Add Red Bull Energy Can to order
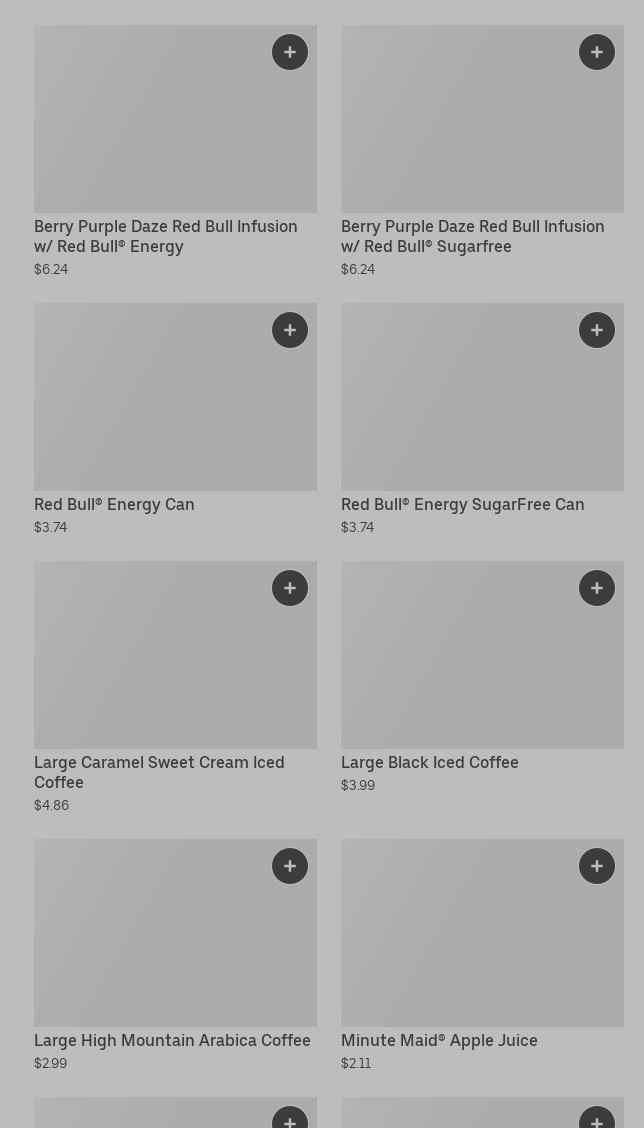The width and height of the screenshot is (644, 1128). coord(290,330)
